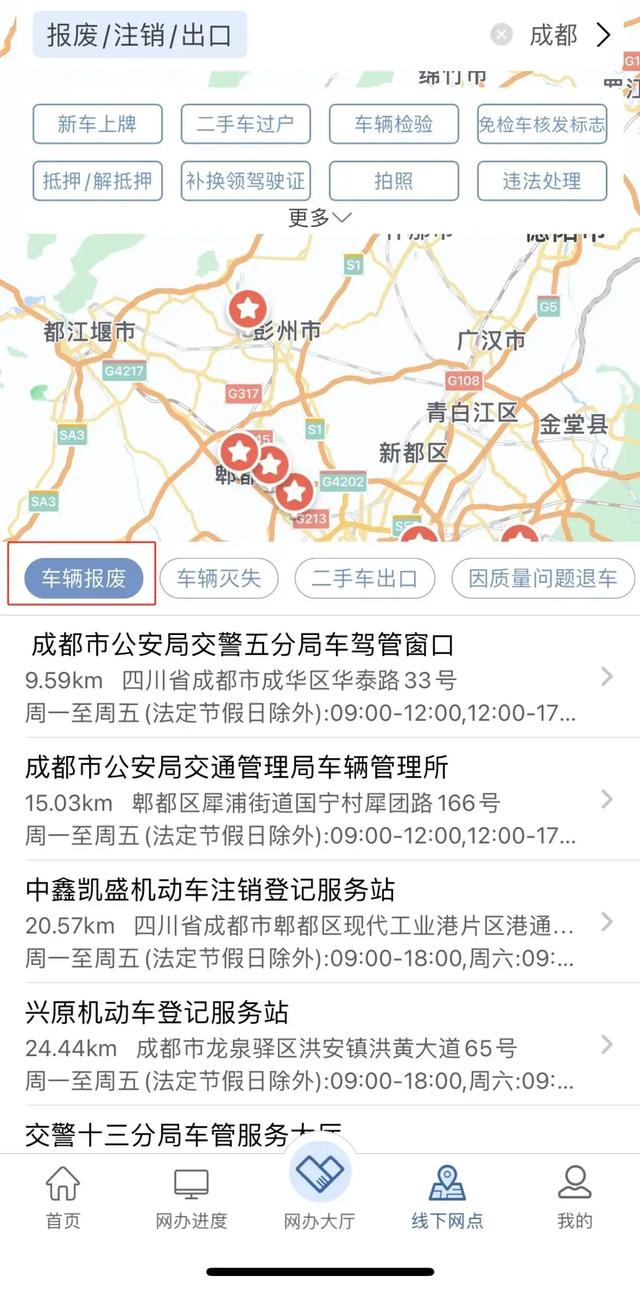Switch to the 车辆灭失 filter

click(218, 578)
